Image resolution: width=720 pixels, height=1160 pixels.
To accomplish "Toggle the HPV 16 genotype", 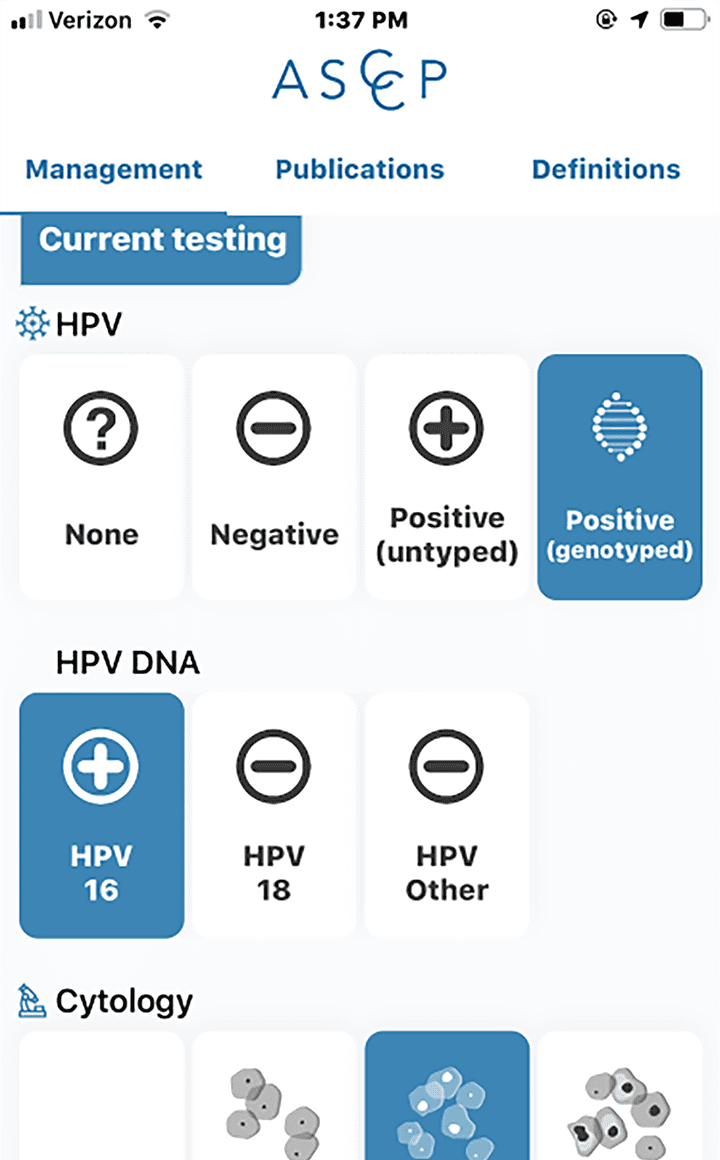I will coord(101,815).
